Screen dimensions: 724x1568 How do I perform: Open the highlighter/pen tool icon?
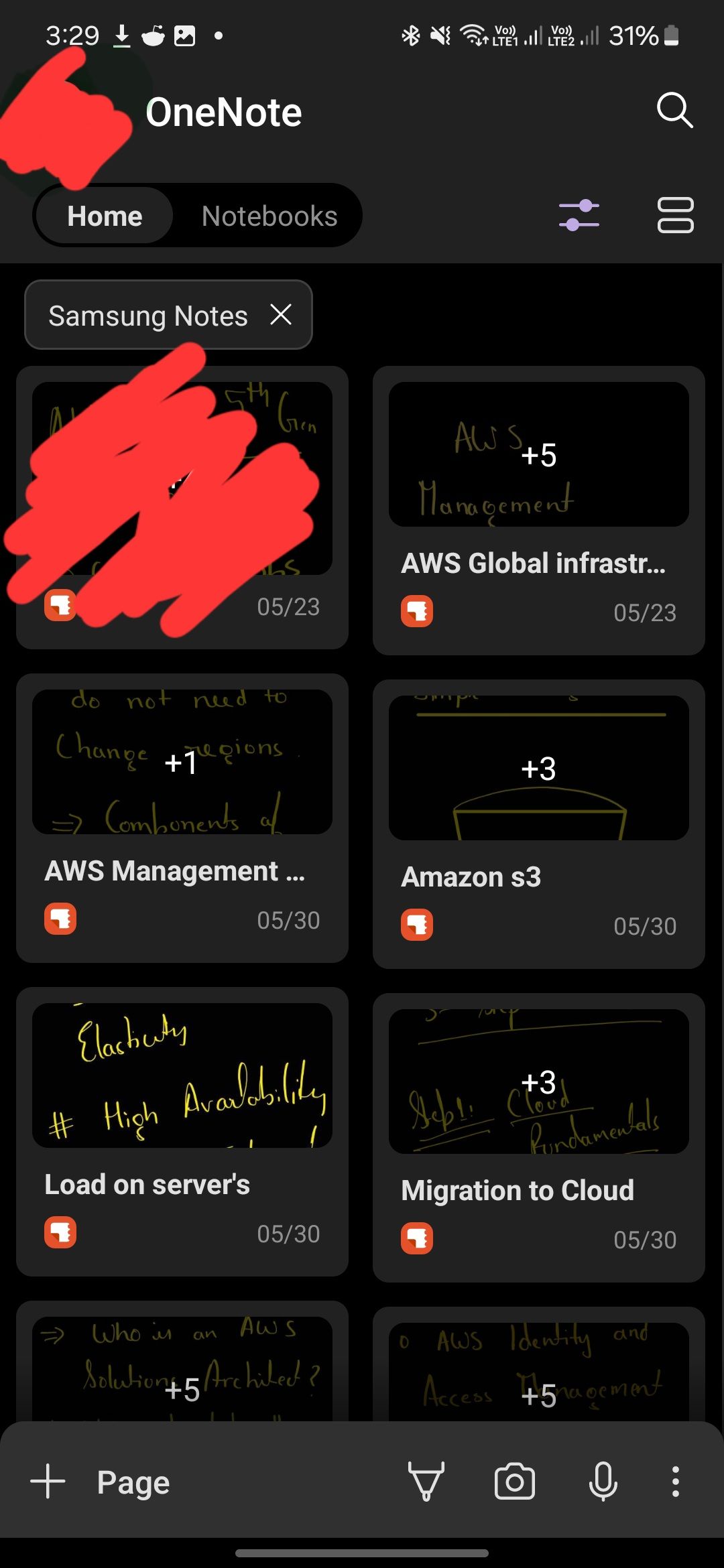click(x=427, y=1481)
